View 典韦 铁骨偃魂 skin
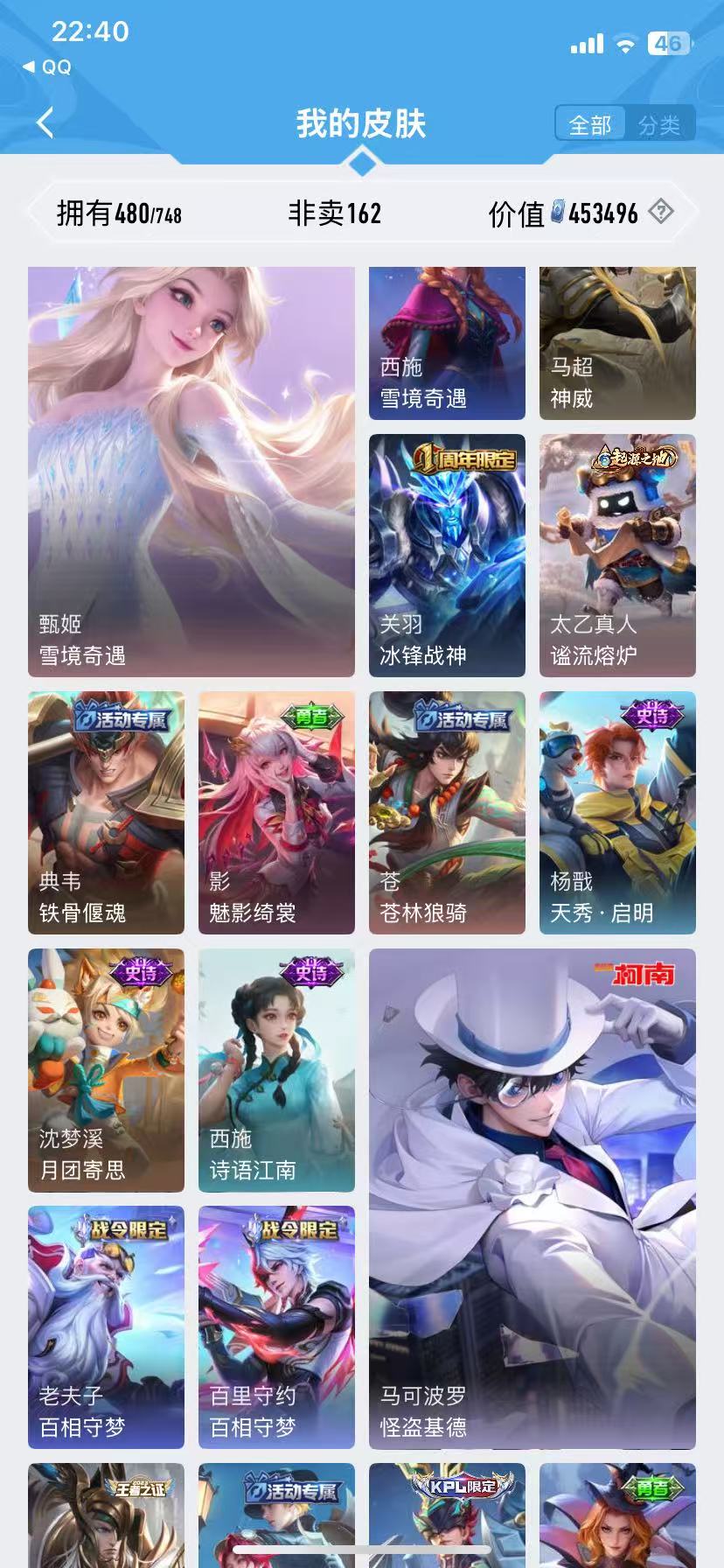 pos(106,812)
